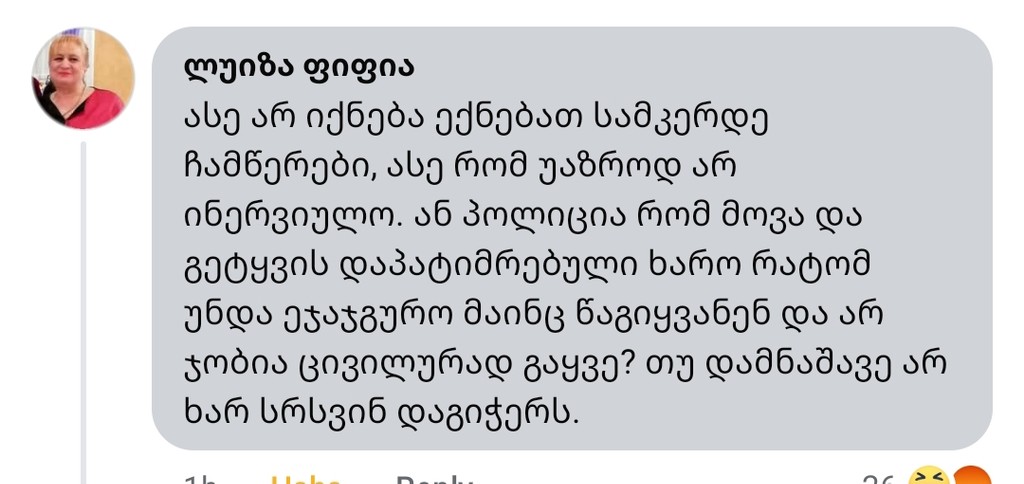Image resolution: width=1024 pixels, height=484 pixels.
Task: Reply to ლუიზა ფიფია's comment
Action: click(433, 479)
